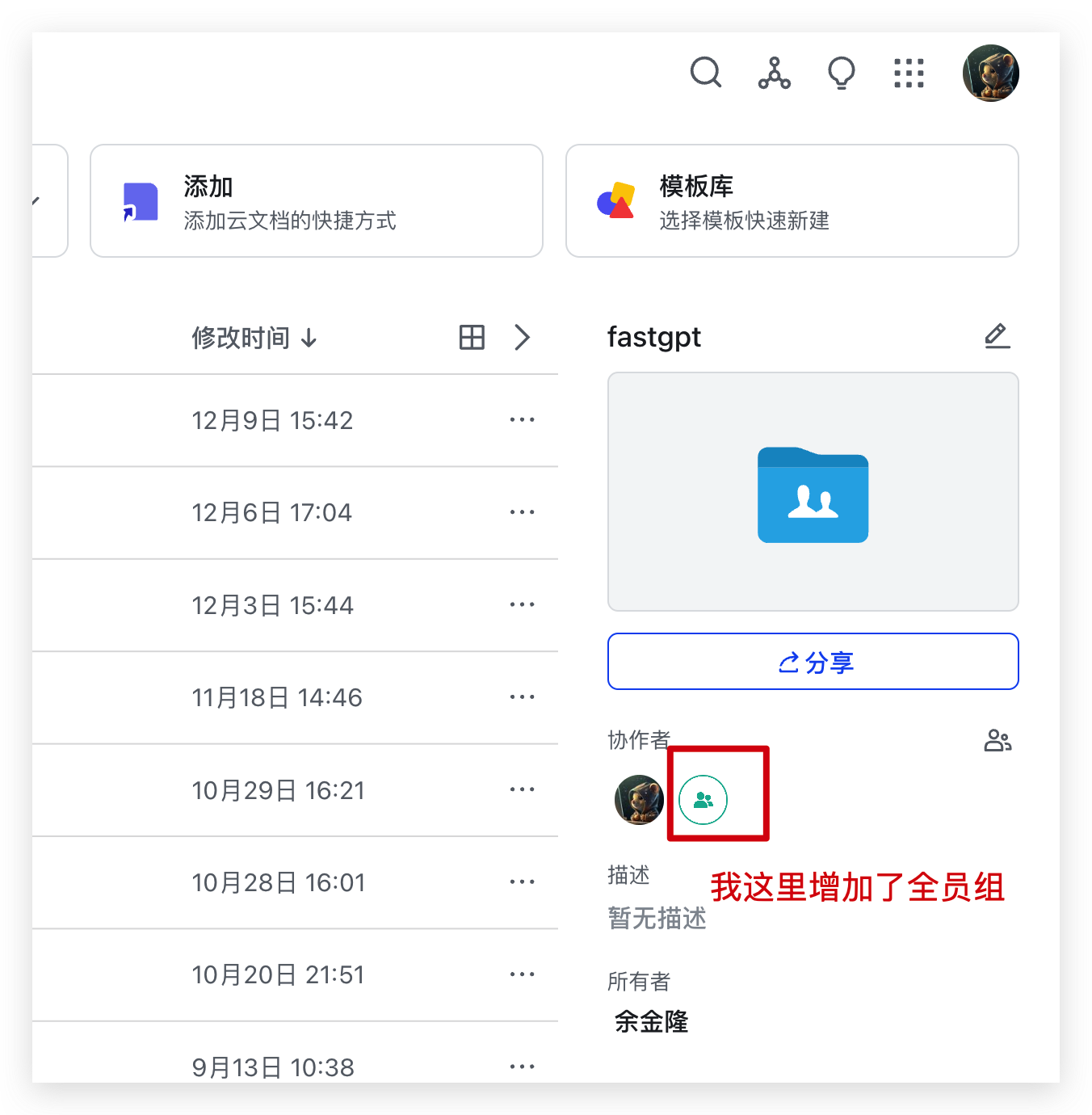This screenshot has height=1115, width=1092.
Task: Open the search icon
Action: pyautogui.click(x=705, y=72)
